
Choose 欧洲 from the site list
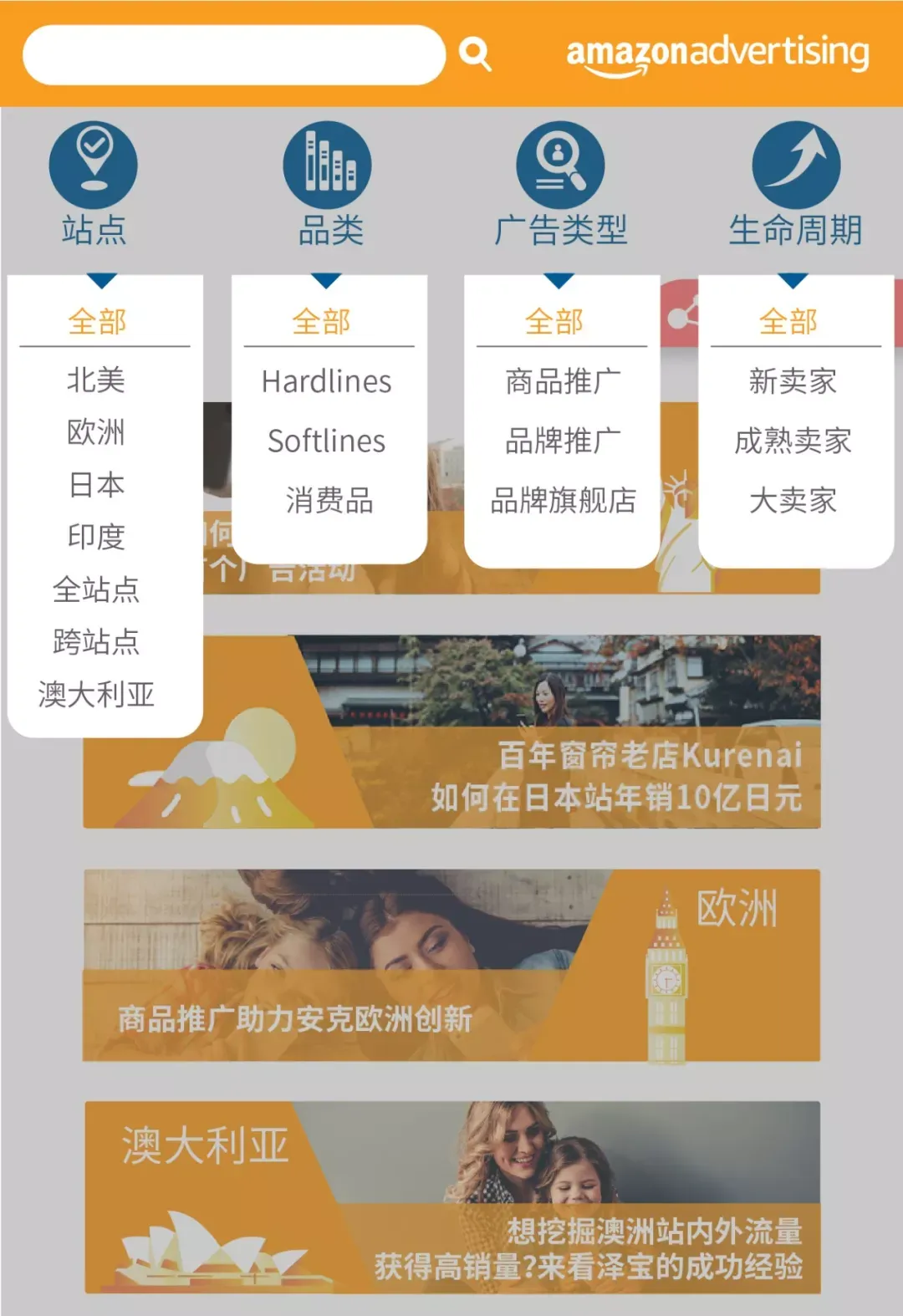click(96, 432)
